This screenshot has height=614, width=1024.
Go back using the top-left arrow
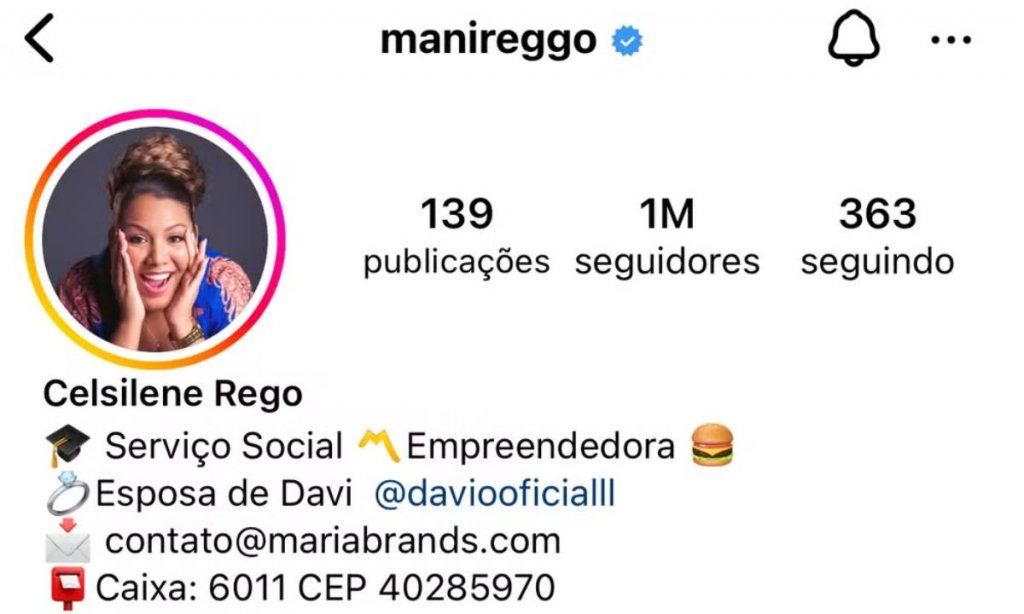click(39, 40)
